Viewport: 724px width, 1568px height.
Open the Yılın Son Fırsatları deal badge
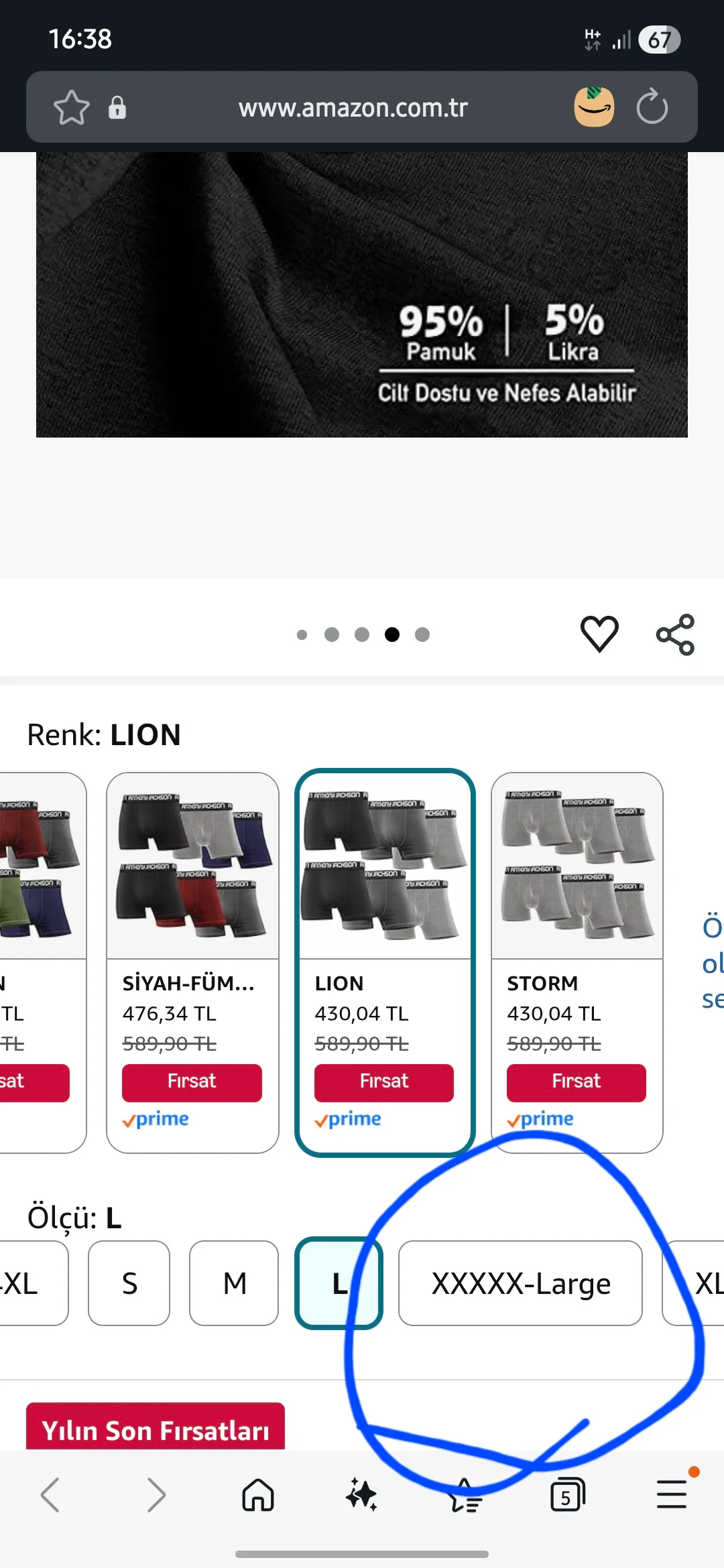tap(156, 1427)
